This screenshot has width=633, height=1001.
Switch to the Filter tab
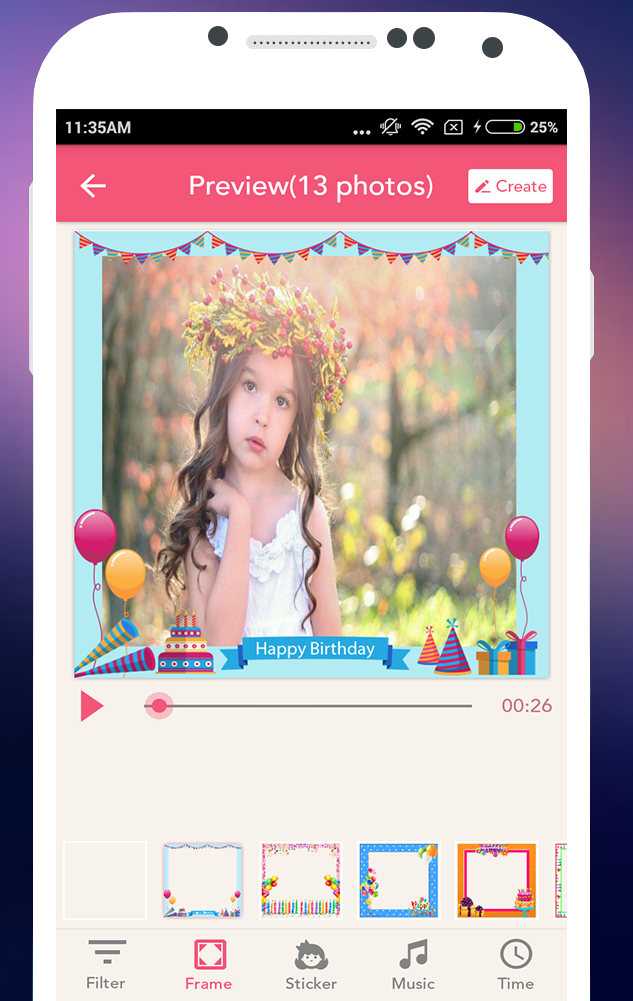coord(106,965)
